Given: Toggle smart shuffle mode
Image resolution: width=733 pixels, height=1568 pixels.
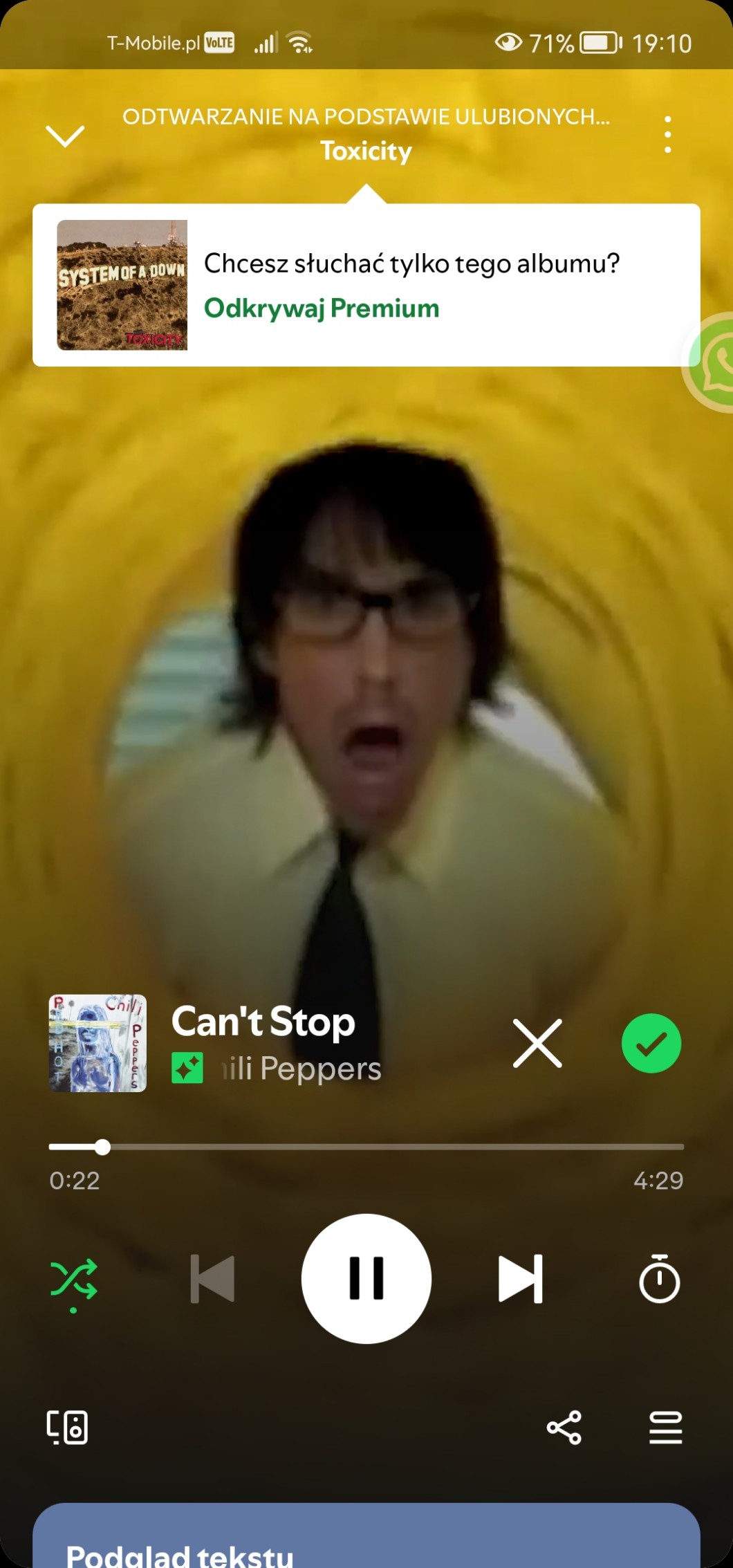Looking at the screenshot, I should 74,1280.
